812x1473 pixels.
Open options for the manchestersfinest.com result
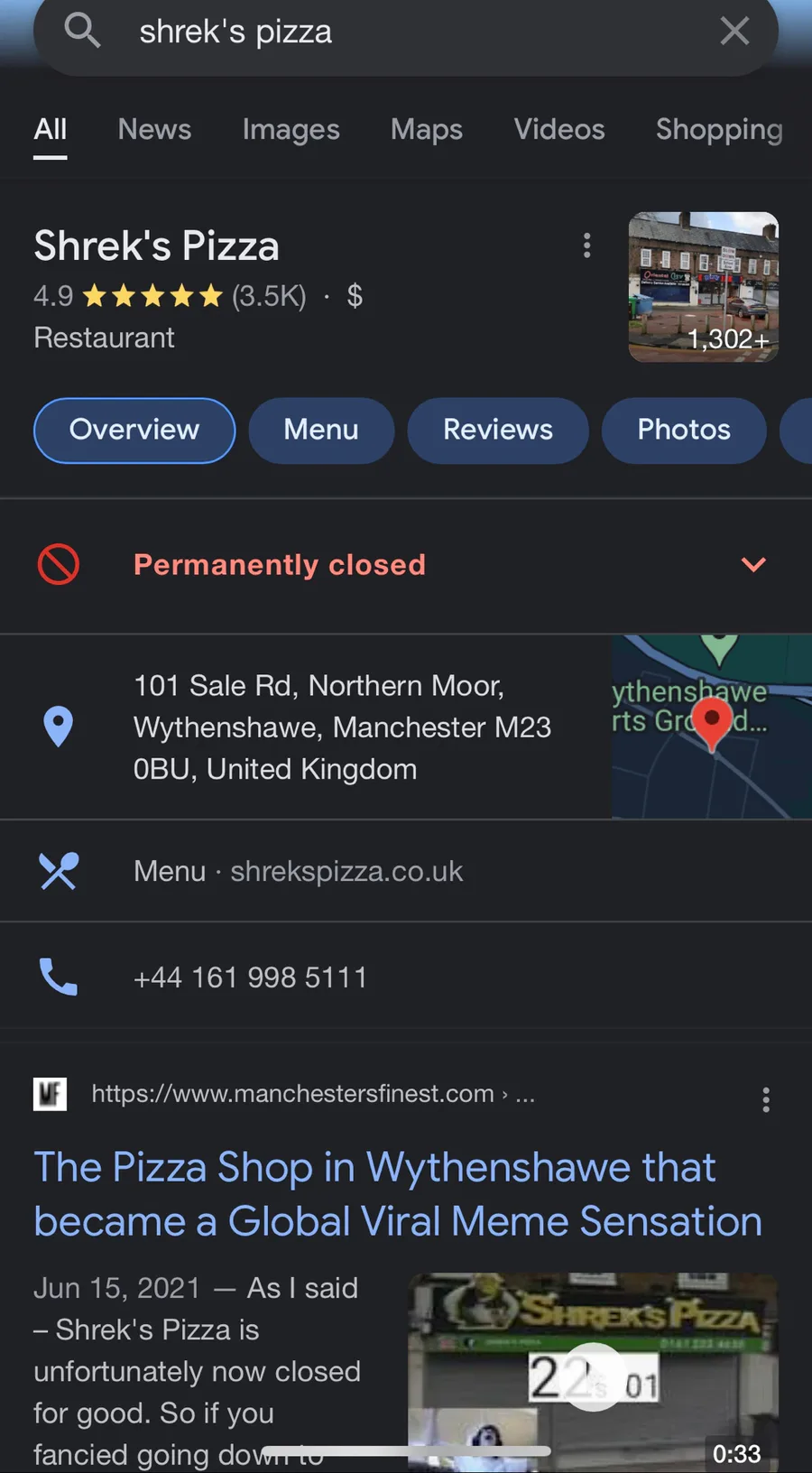coord(766,1099)
